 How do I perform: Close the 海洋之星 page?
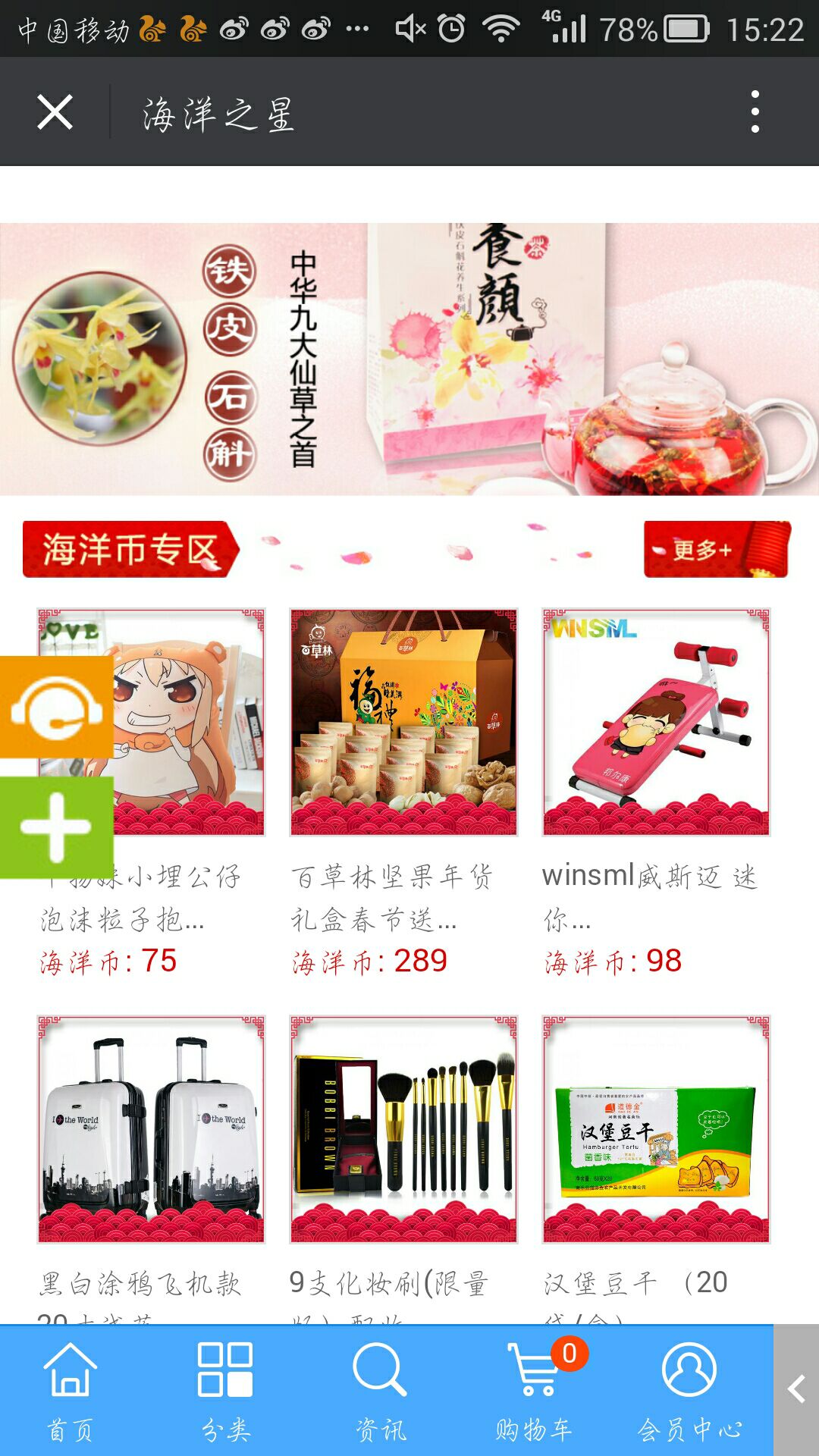point(55,112)
